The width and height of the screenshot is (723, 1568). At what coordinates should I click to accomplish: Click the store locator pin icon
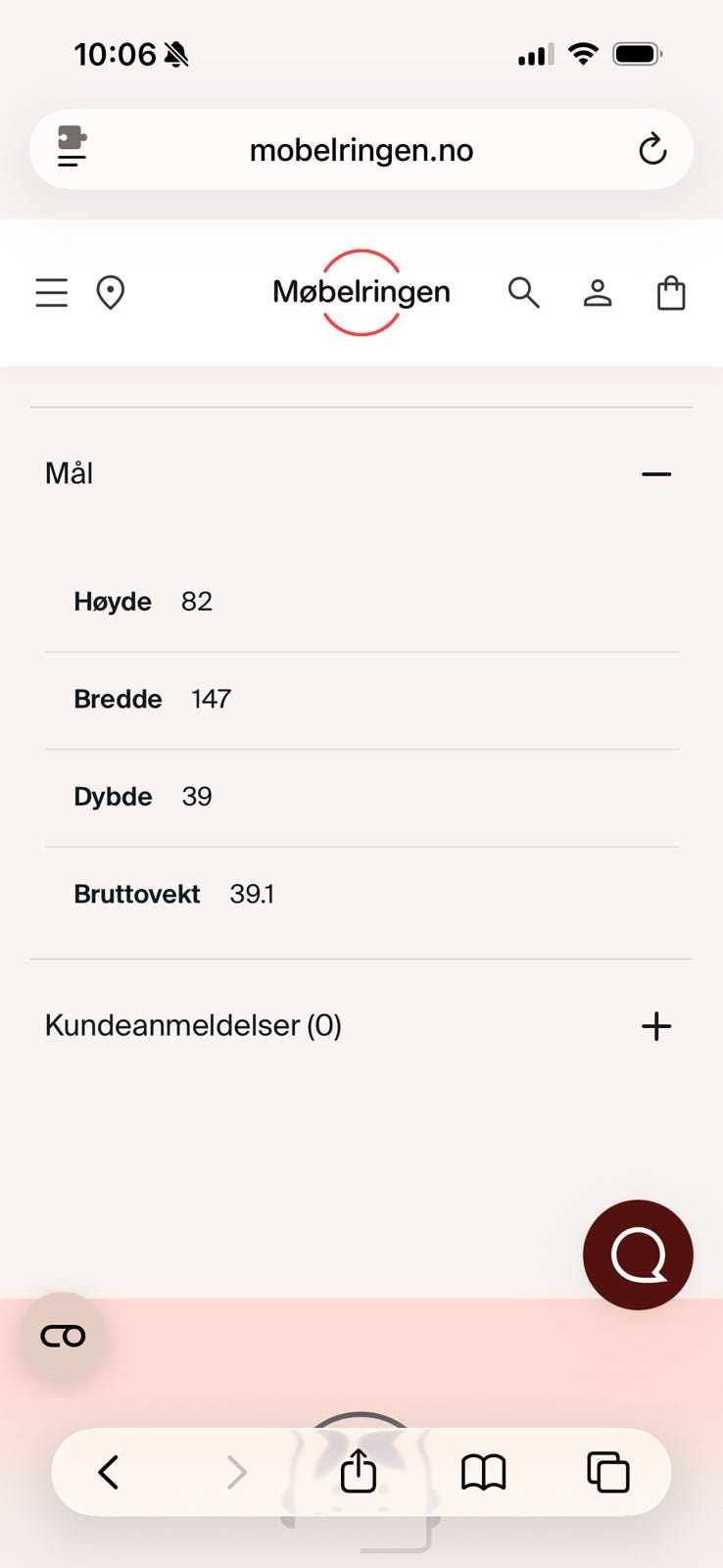pyautogui.click(x=110, y=292)
